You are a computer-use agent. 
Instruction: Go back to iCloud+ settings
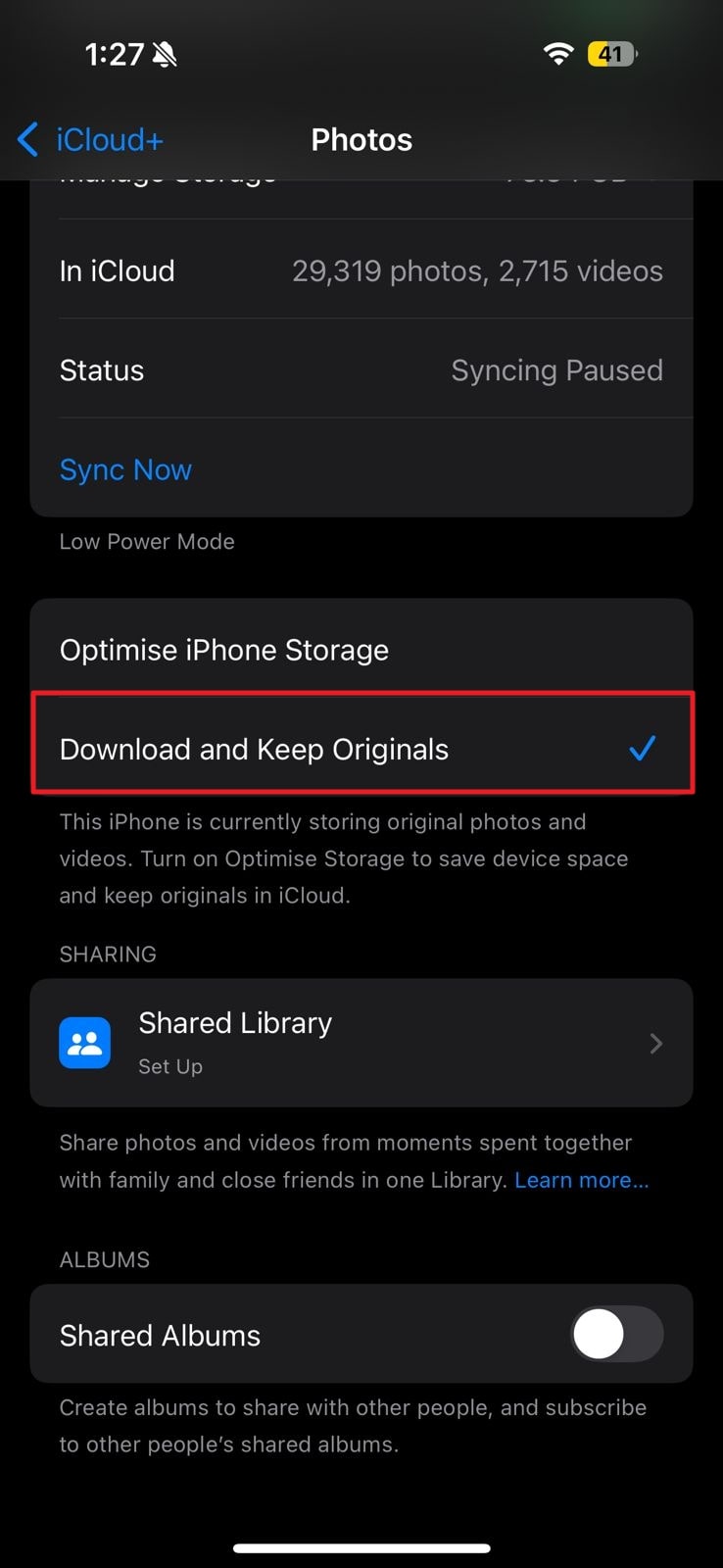tap(90, 140)
